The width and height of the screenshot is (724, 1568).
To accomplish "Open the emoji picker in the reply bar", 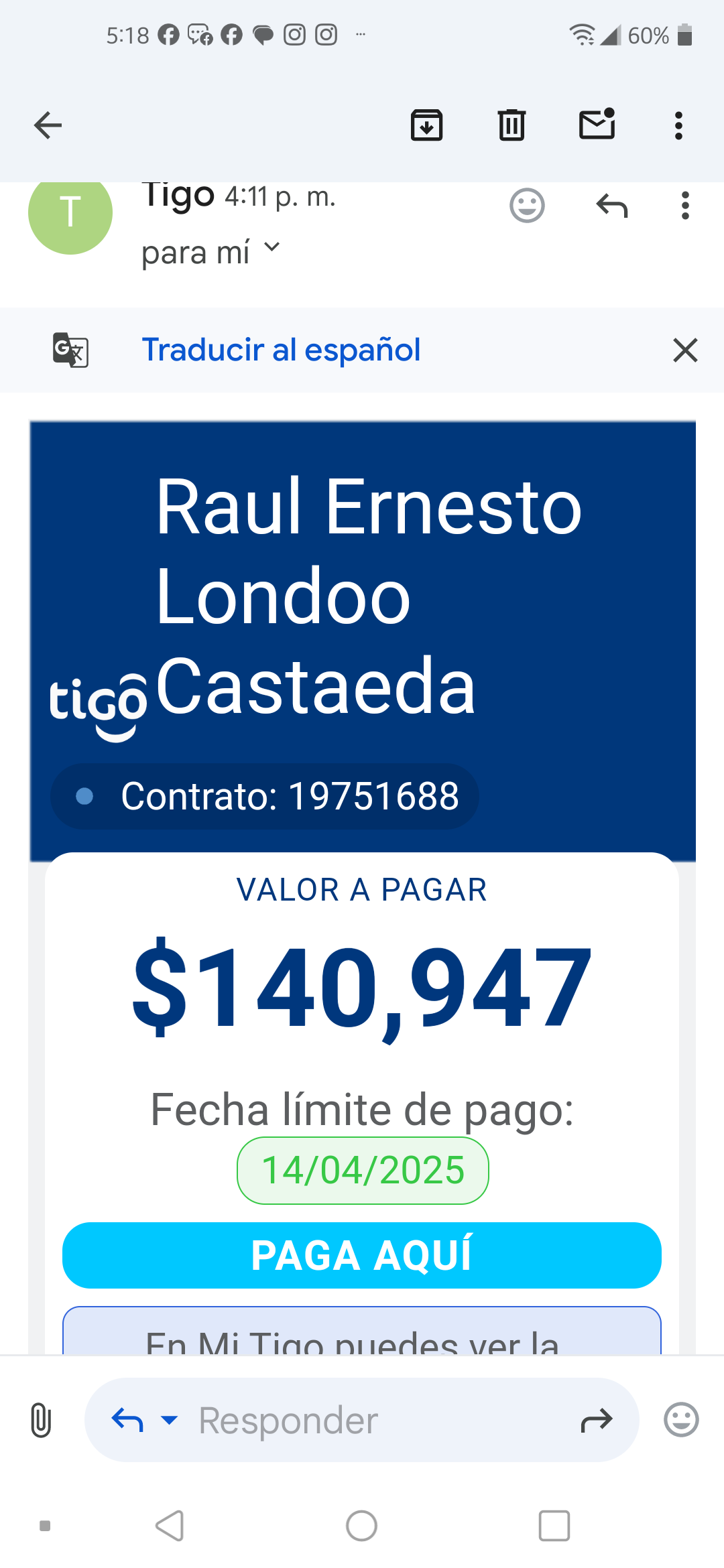I will click(x=681, y=1420).
